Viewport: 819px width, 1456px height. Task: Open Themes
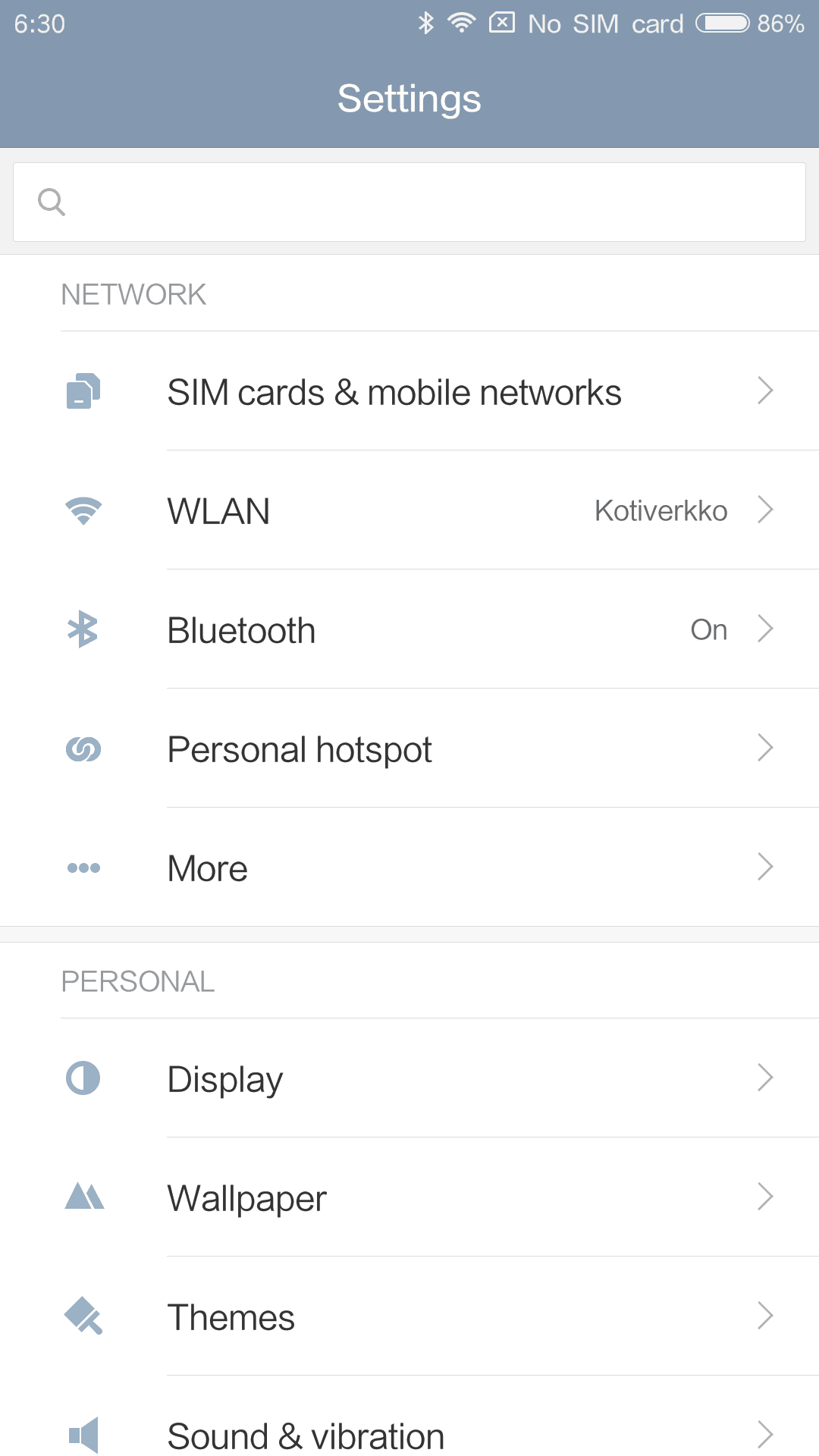click(409, 1316)
